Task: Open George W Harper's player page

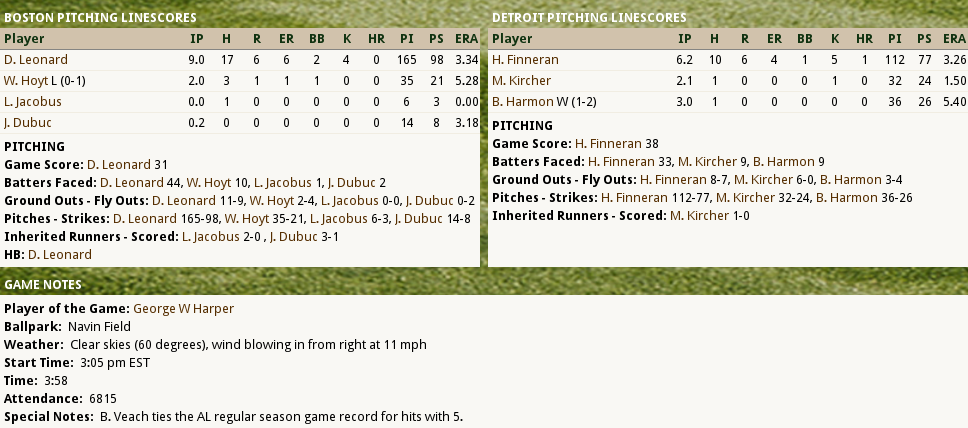Action: point(183,308)
